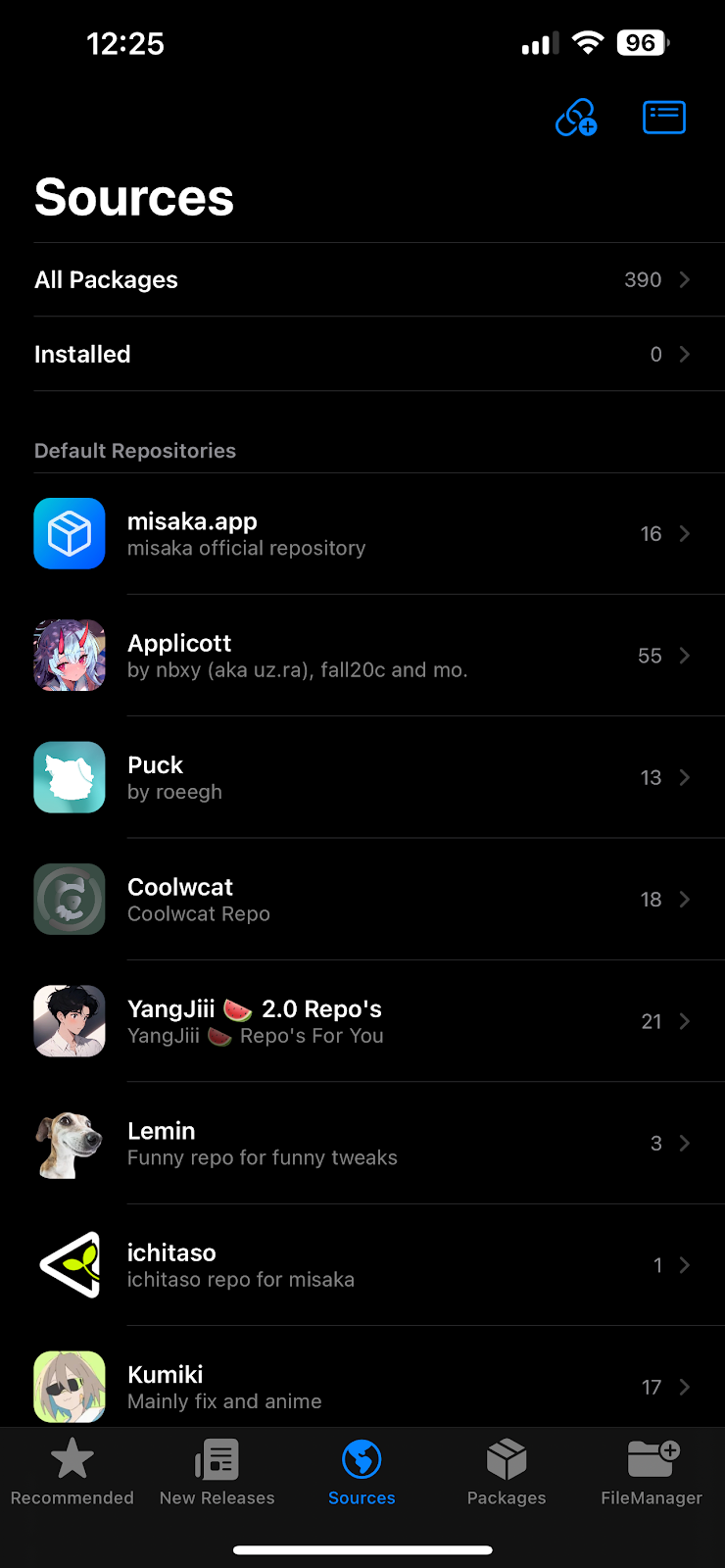Open the Kumiki repository
Image resolution: width=725 pixels, height=1568 pixels.
pos(362,1377)
